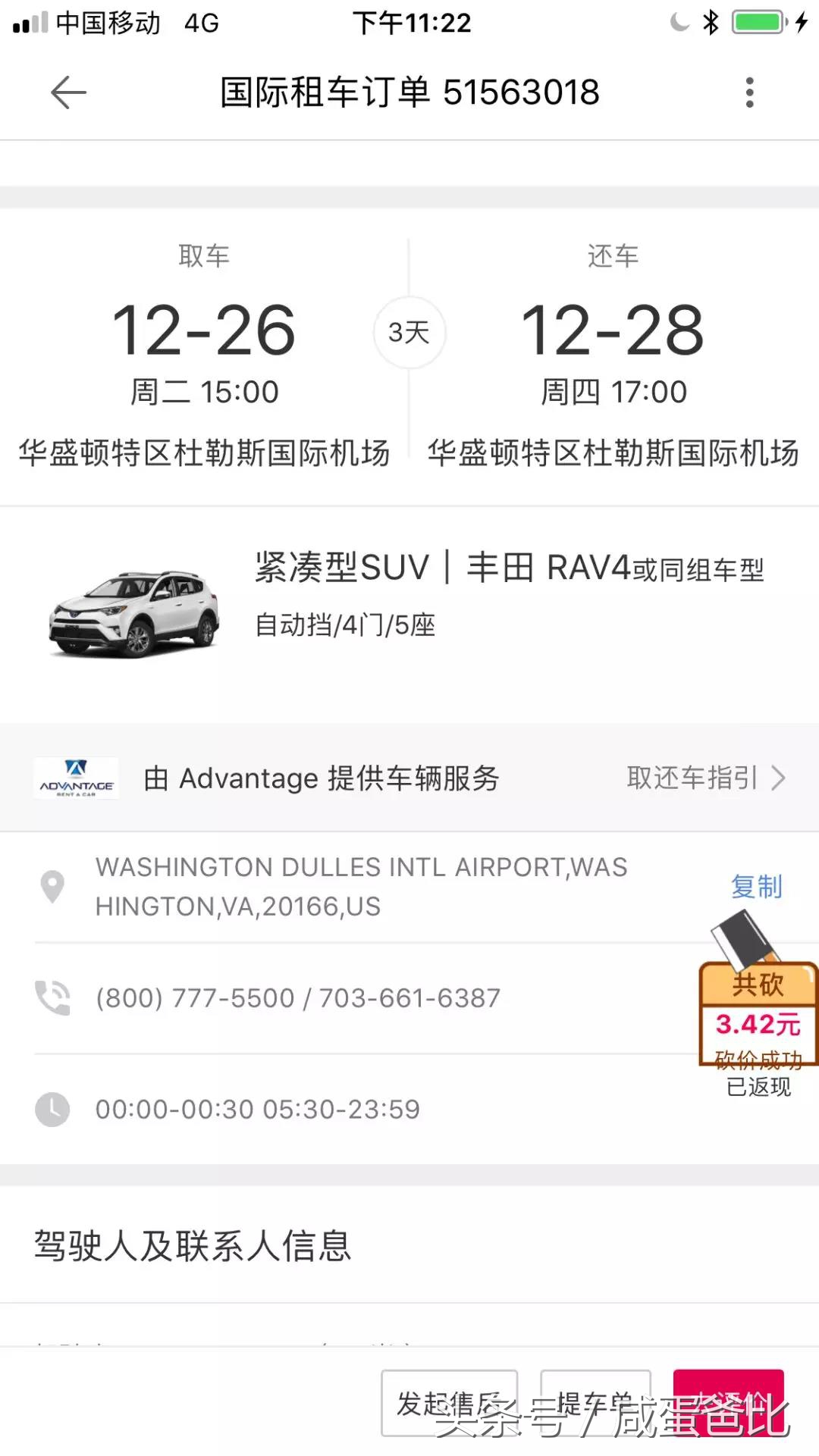819x1456 pixels.
Task: Tap the location pin icon beside address
Action: (x=52, y=887)
